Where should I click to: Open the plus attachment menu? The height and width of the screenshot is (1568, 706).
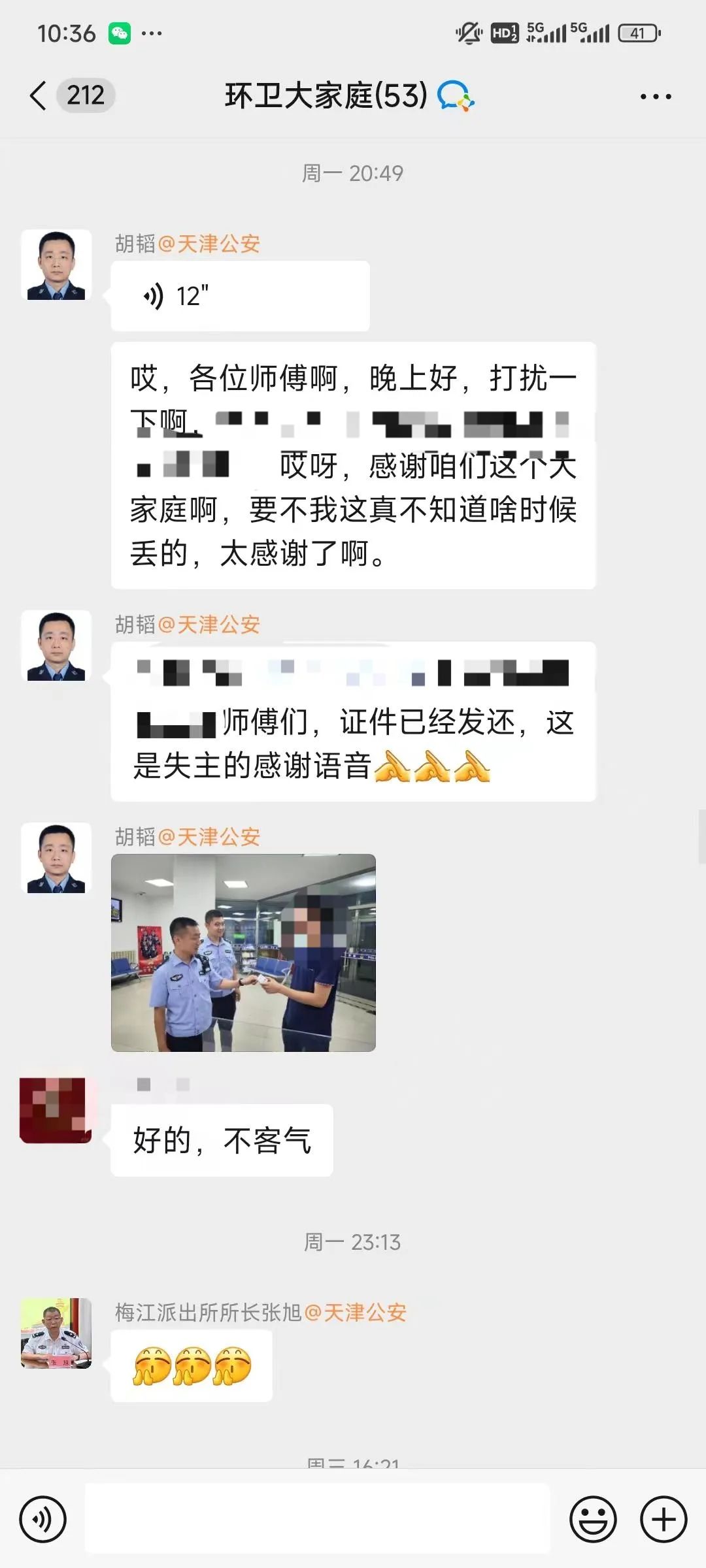coord(663,1519)
